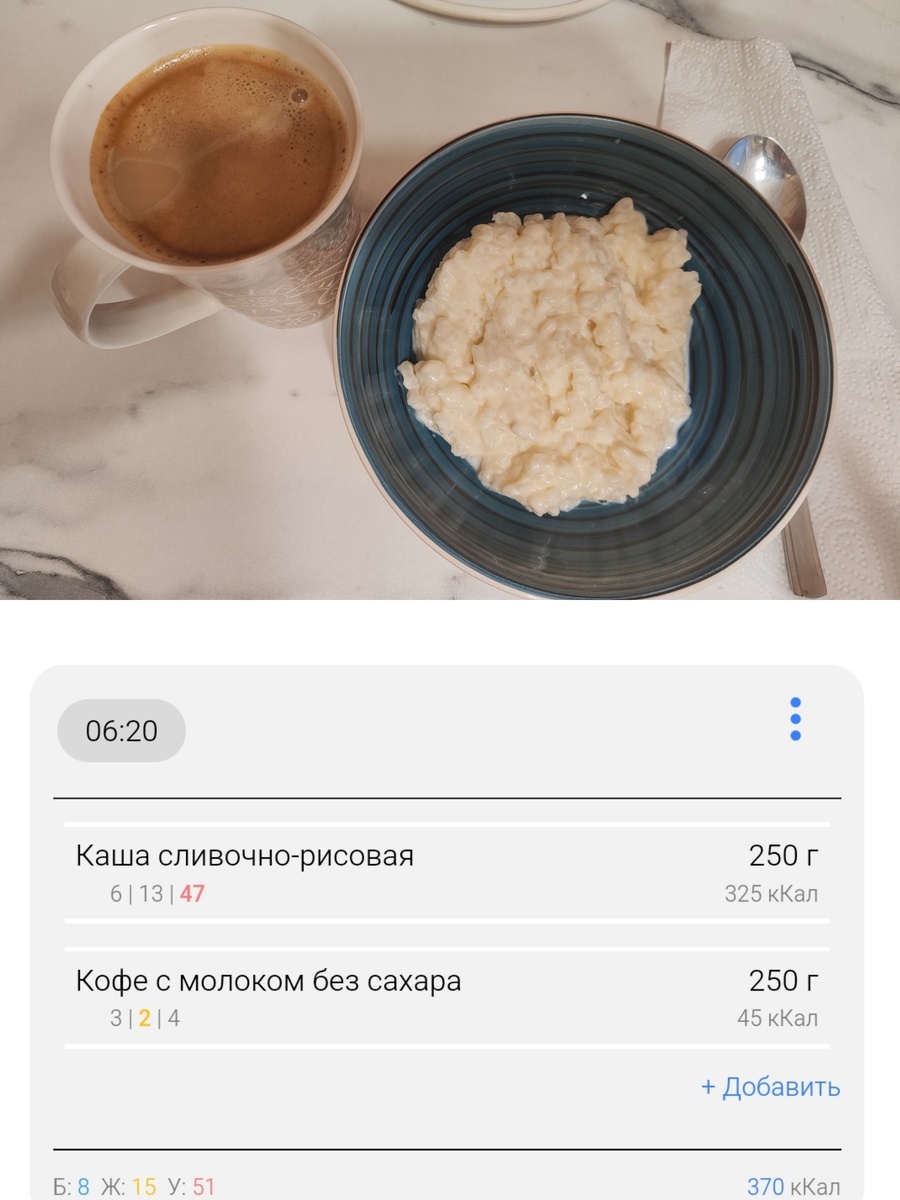Tap the highlighted carbs count 47 on porridge
Screen dimensions: 900x1200
(x=192, y=893)
